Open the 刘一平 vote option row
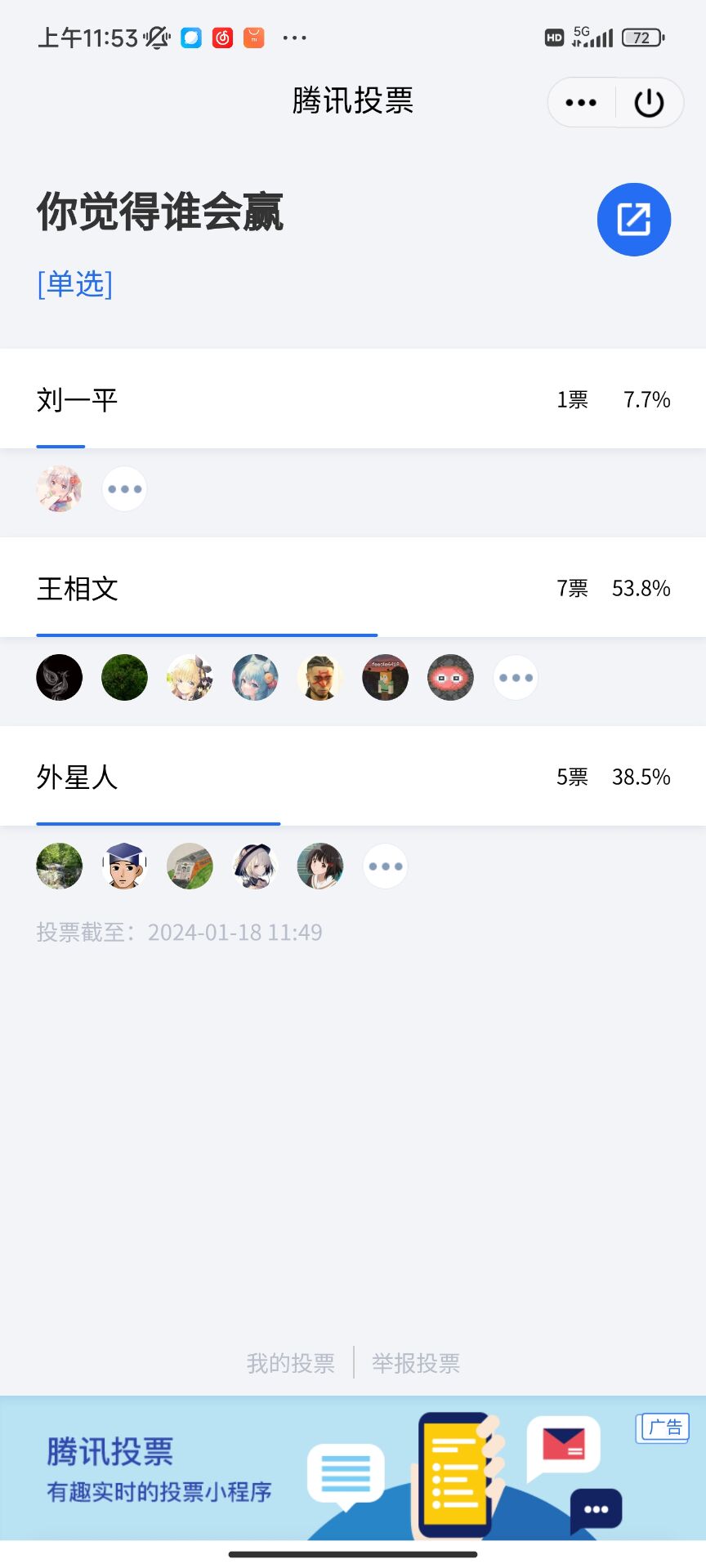 pos(353,399)
